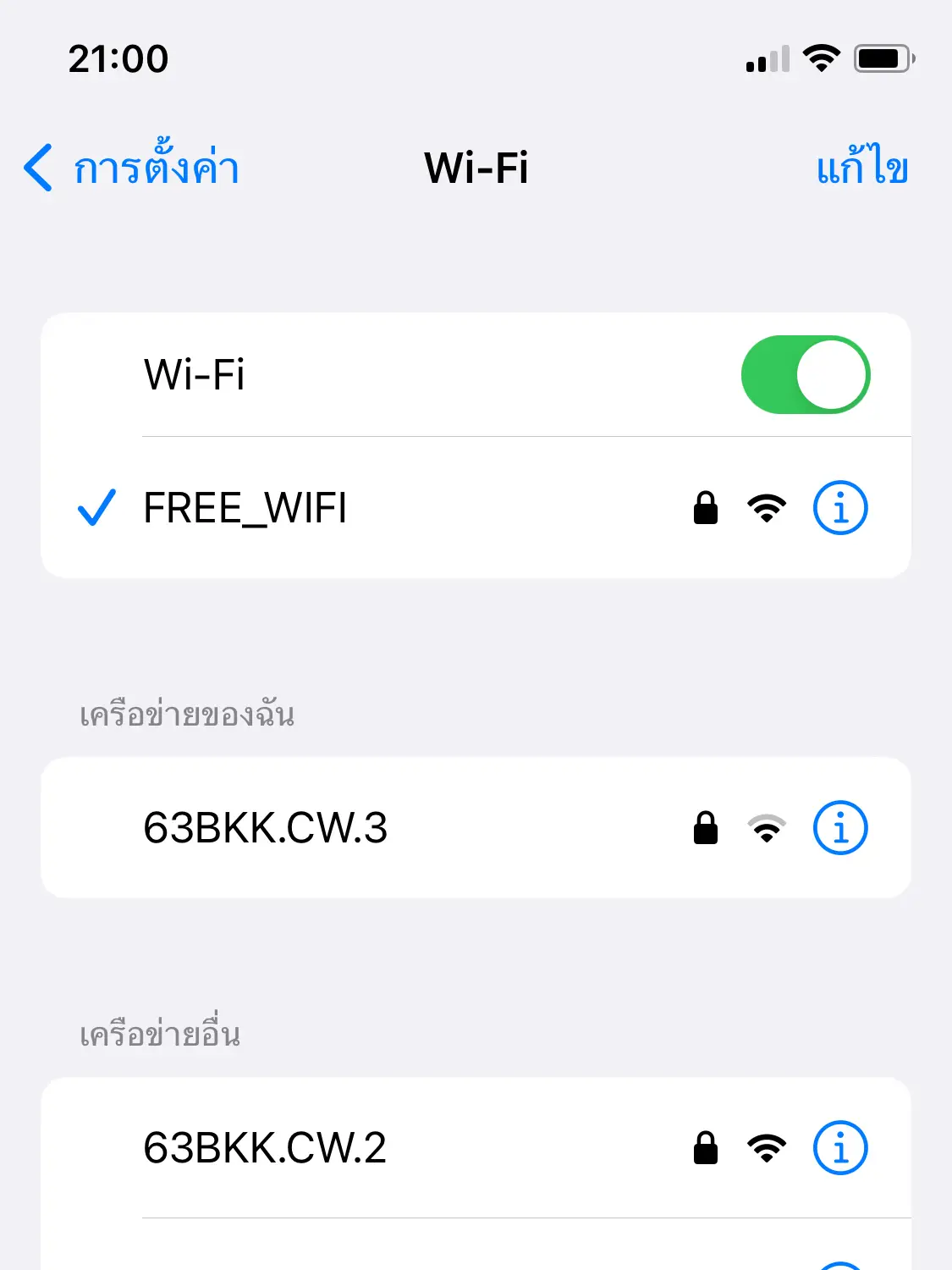The width and height of the screenshot is (952, 1270).
Task: Click the cellular signal icon in status bar
Action: click(766, 58)
